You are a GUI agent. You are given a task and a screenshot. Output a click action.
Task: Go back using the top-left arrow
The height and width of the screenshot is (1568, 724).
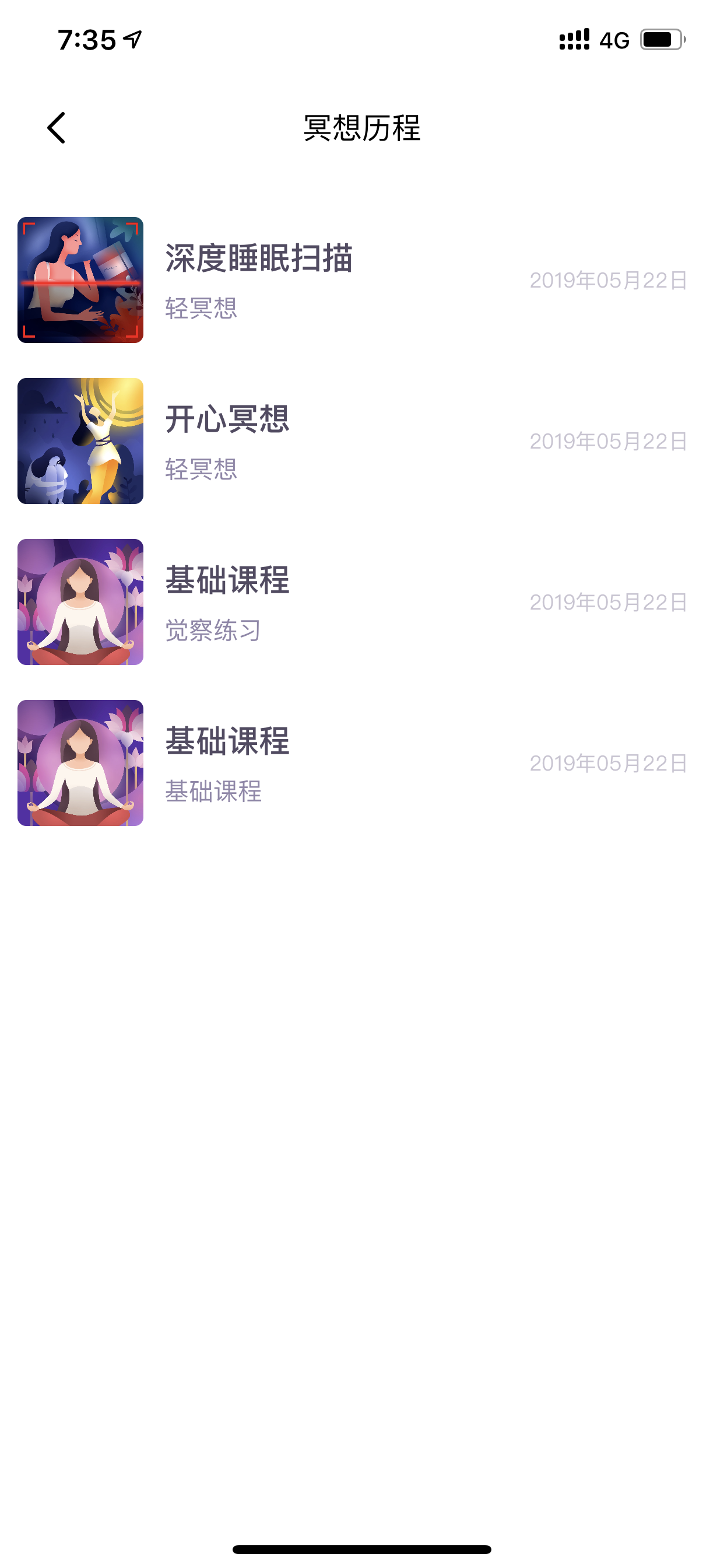56,128
